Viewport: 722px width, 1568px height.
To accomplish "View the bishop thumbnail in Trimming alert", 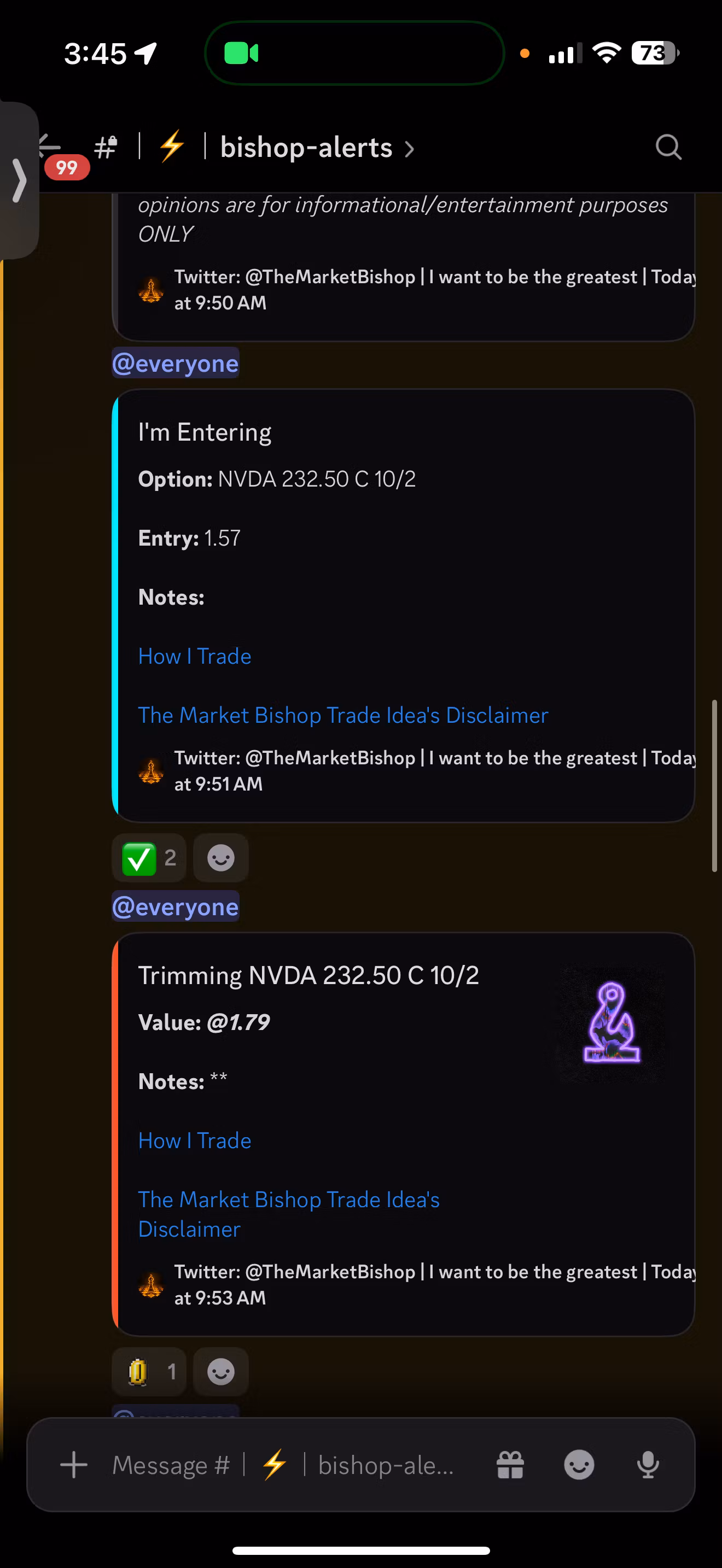I will tap(612, 1023).
